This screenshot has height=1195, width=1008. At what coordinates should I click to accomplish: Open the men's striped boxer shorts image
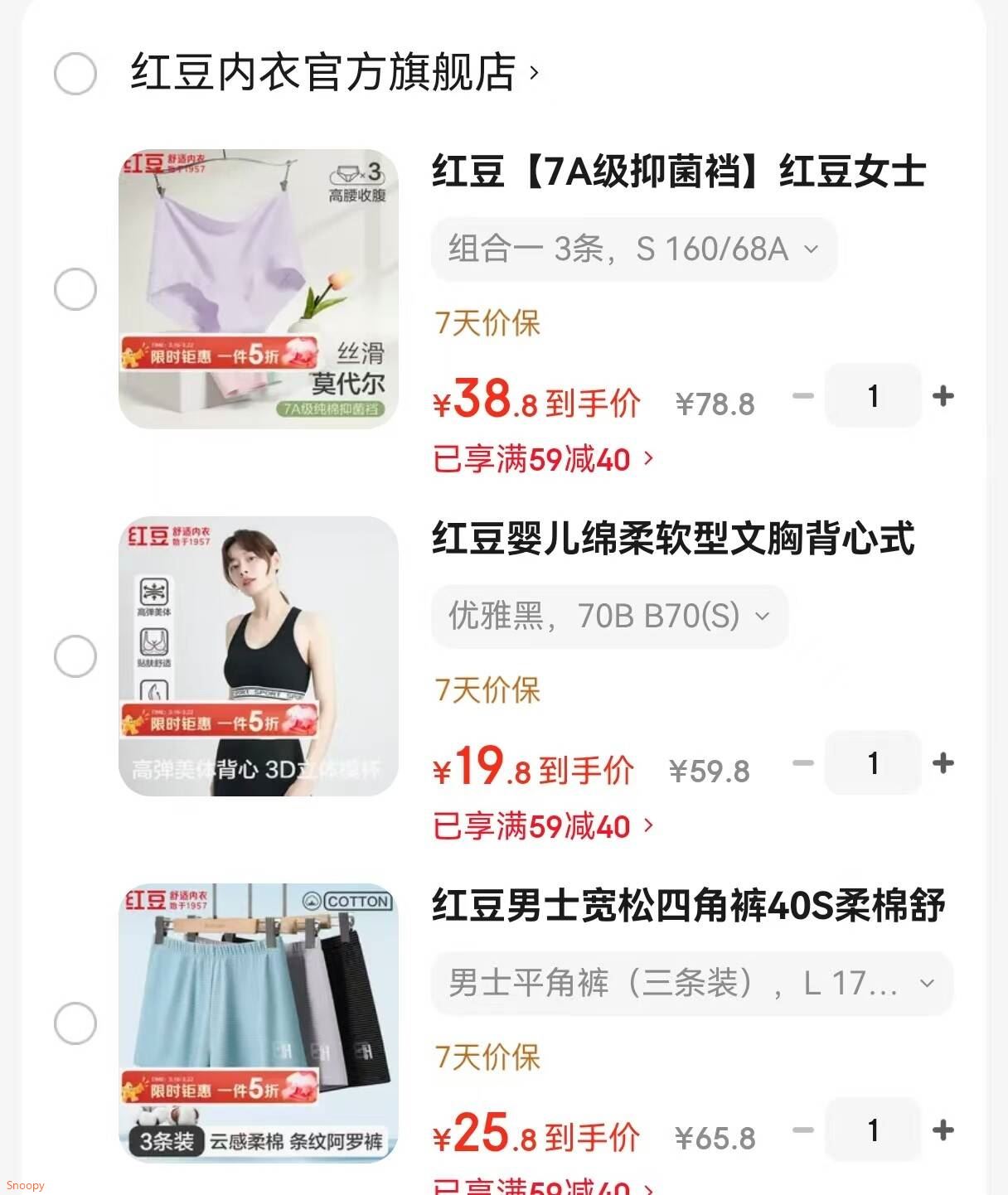[259, 1023]
